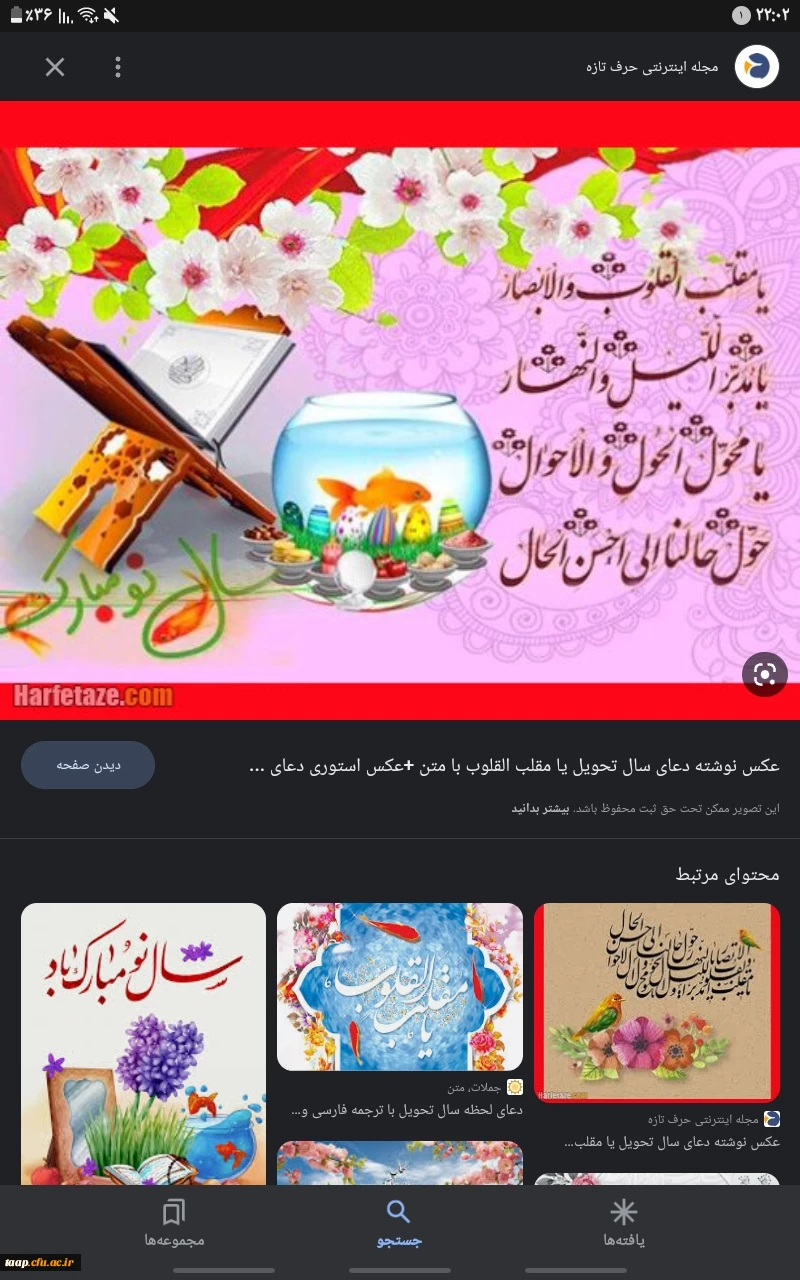The height and width of the screenshot is (1280, 800).
Task: Open the main Nowruz prayer image
Action: click(400, 410)
